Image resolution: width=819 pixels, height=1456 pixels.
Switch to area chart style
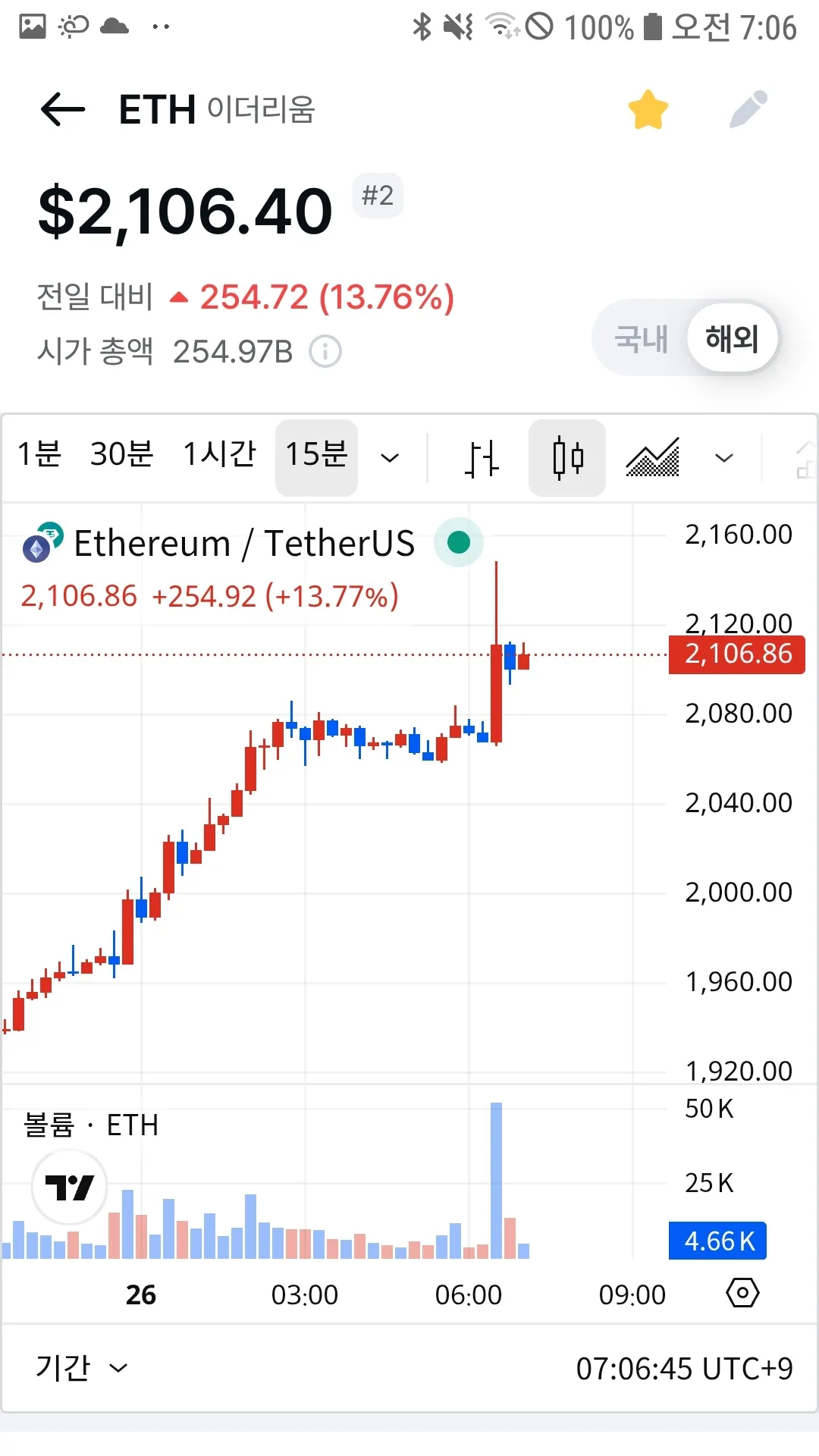[652, 458]
